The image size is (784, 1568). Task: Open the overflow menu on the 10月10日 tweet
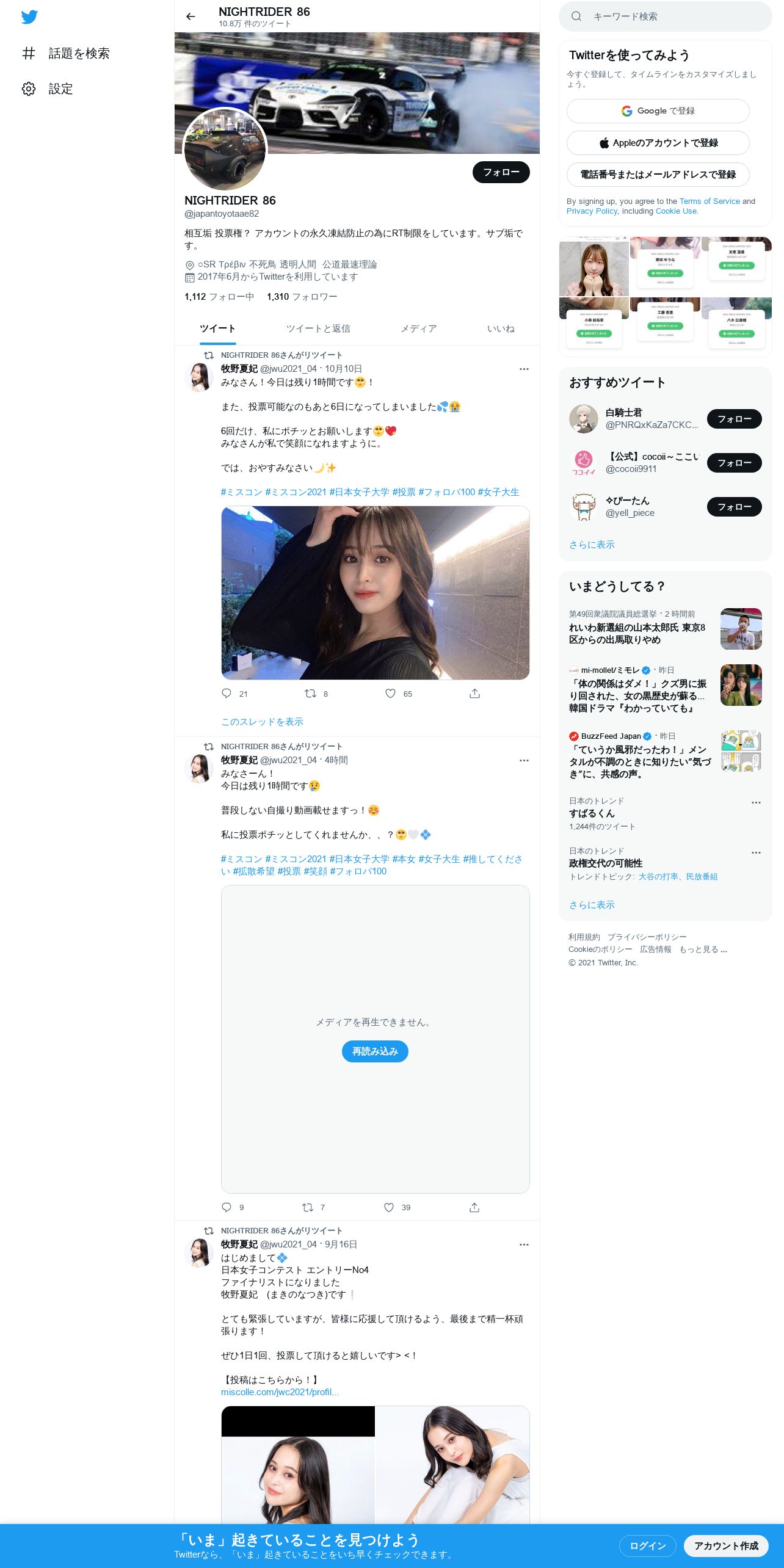524,369
